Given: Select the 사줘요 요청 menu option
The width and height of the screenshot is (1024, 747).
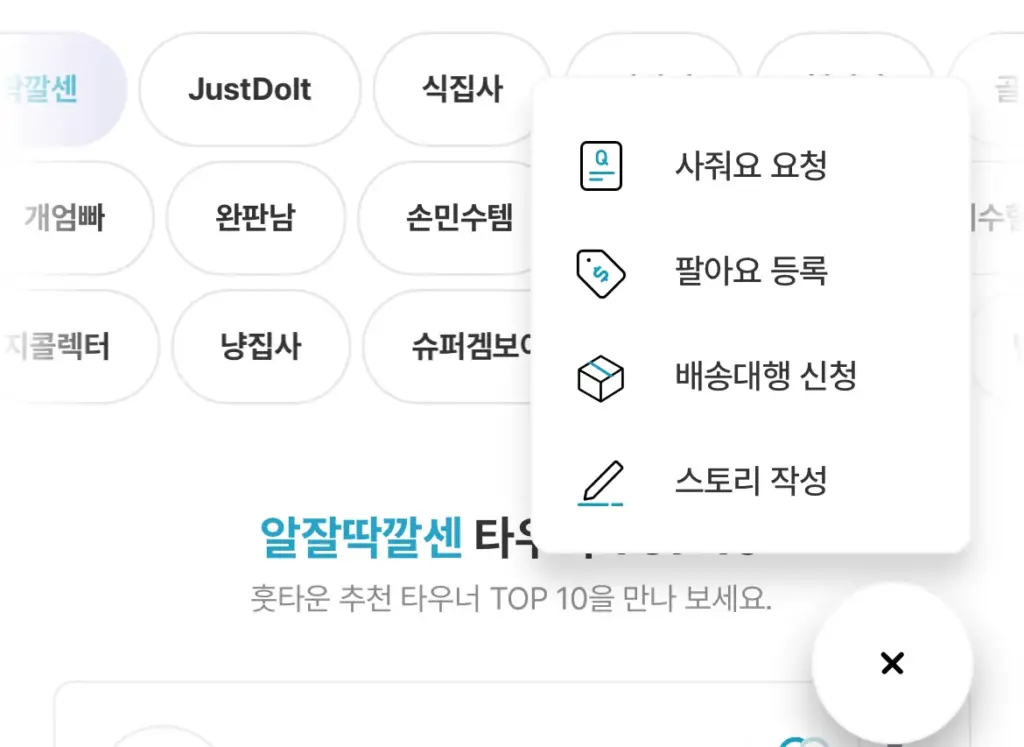Looking at the screenshot, I should 750,166.
